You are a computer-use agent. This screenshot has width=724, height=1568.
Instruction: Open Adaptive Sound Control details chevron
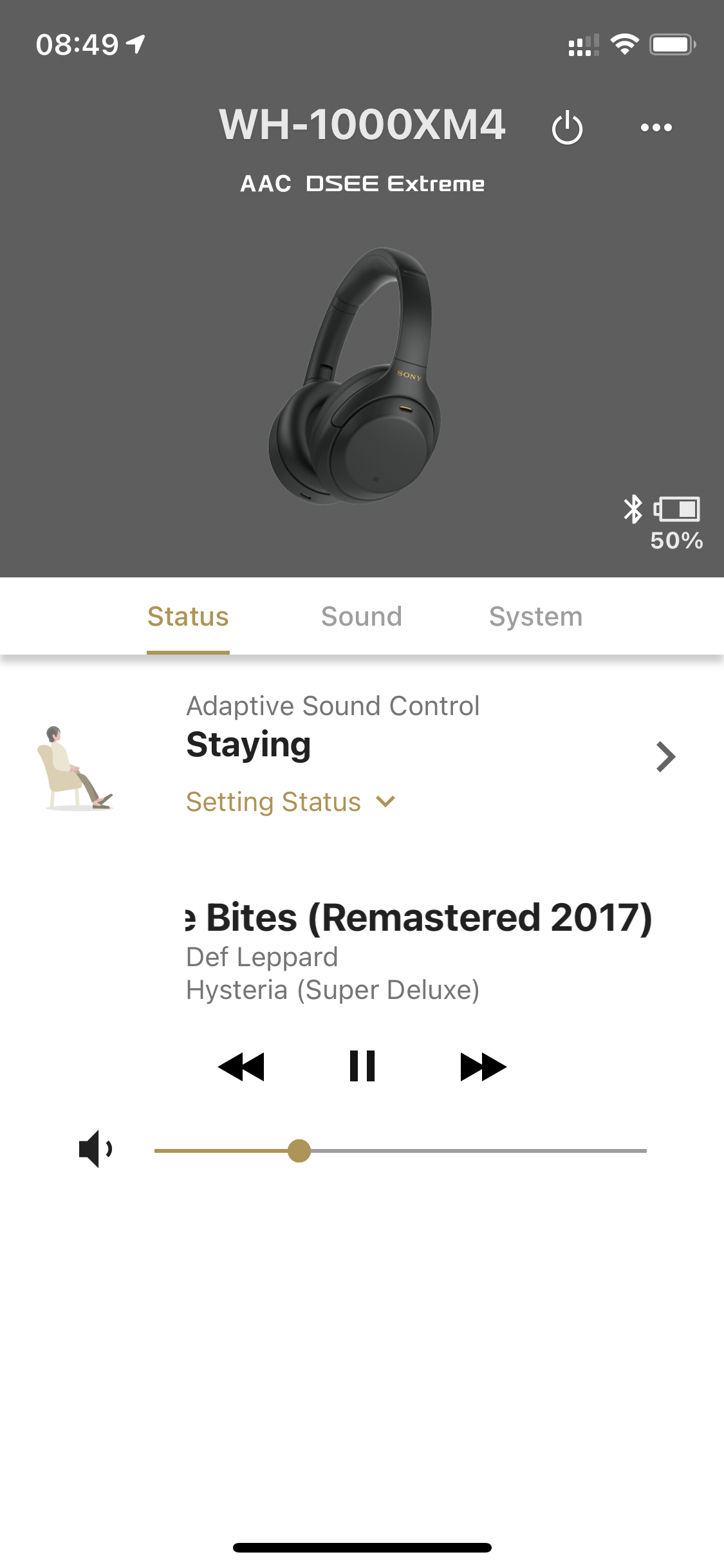[x=665, y=757]
